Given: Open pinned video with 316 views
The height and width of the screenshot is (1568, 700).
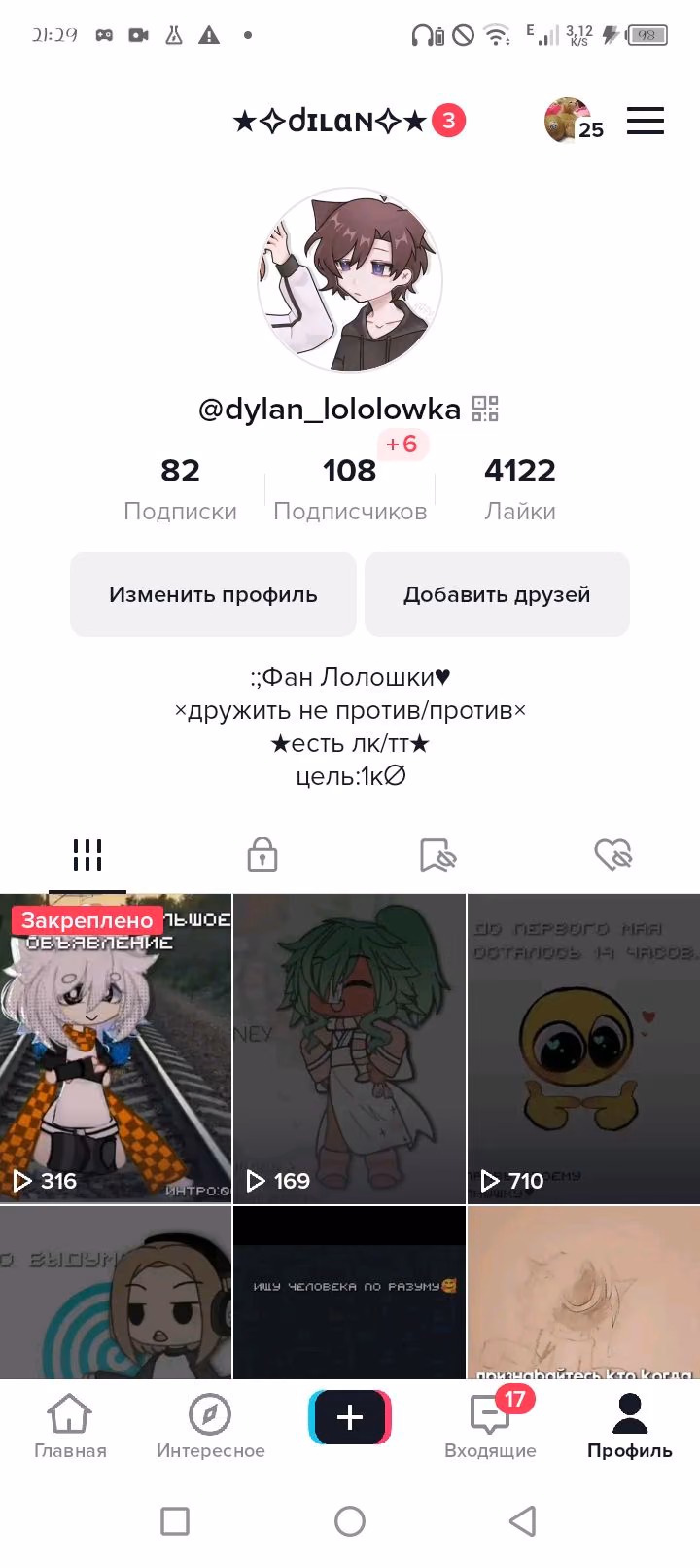Looking at the screenshot, I should [116, 1049].
